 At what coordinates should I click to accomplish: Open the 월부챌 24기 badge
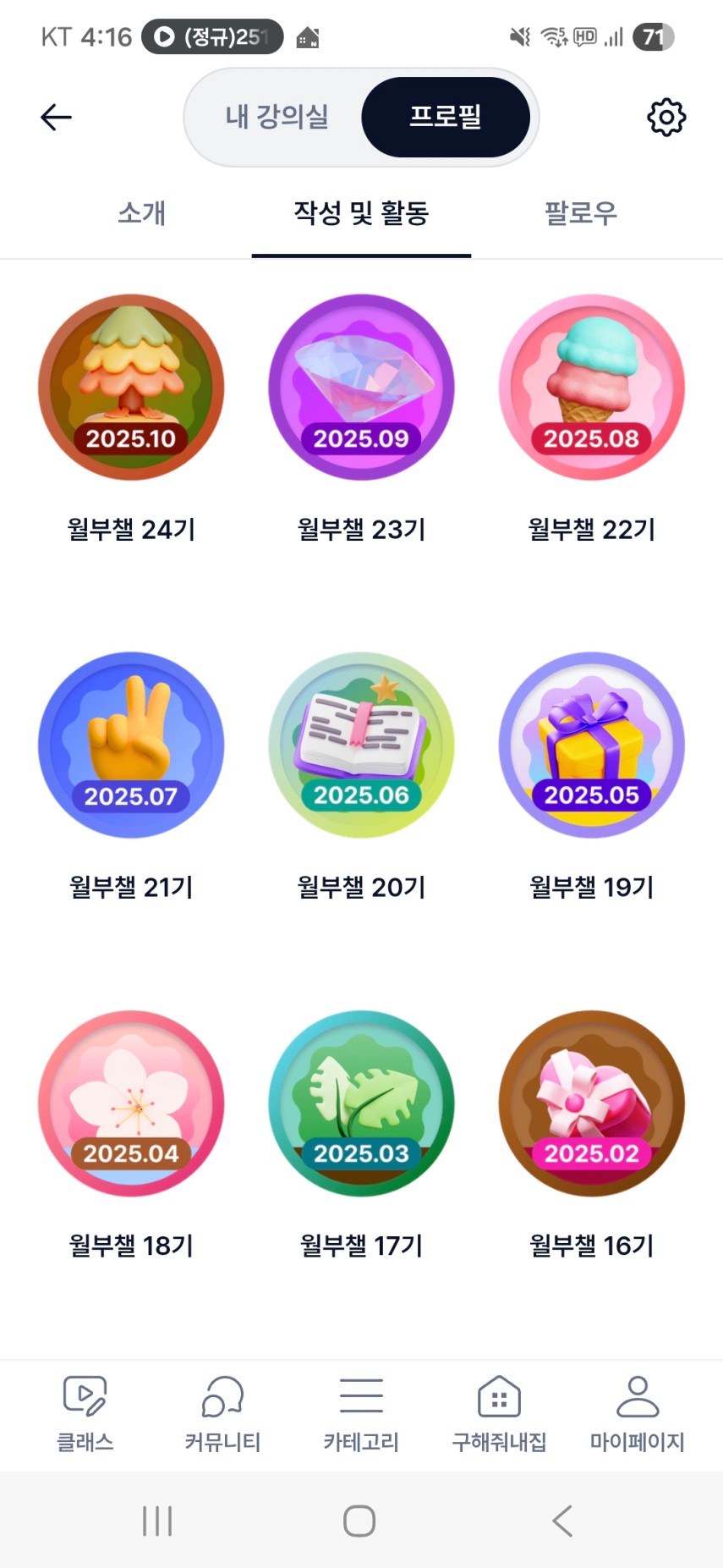click(131, 388)
